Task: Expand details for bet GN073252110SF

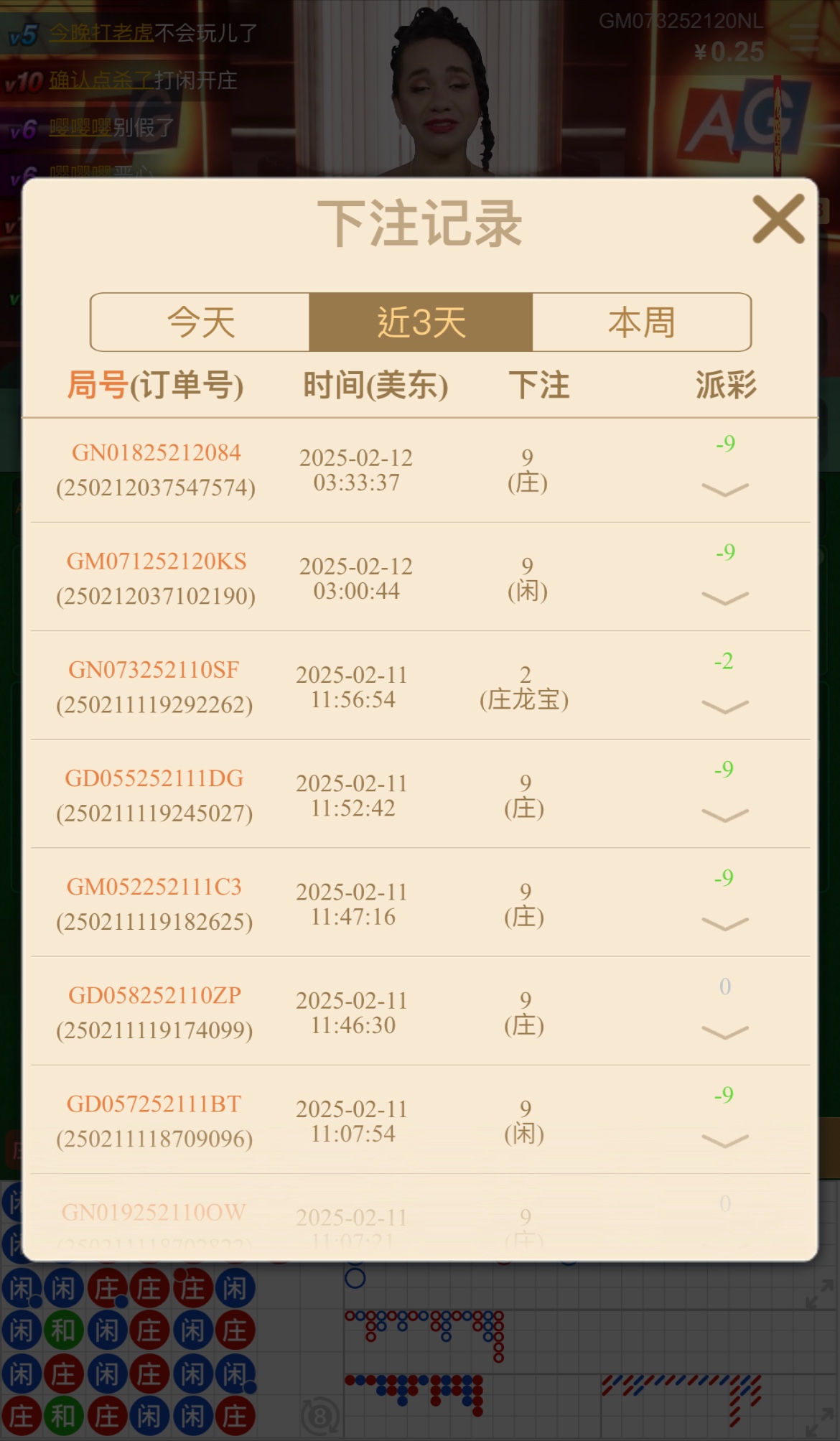Action: click(x=724, y=707)
